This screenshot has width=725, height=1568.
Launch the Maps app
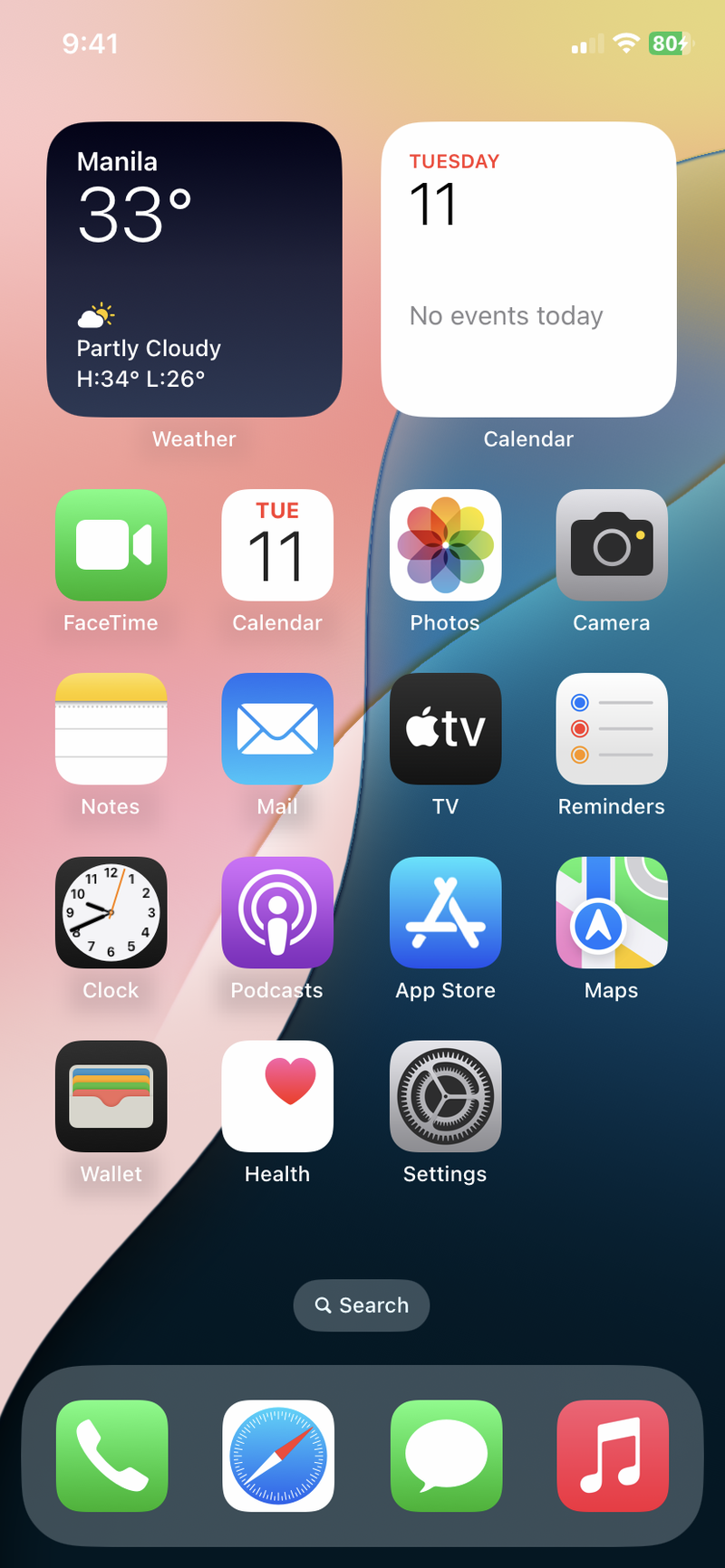[612, 912]
